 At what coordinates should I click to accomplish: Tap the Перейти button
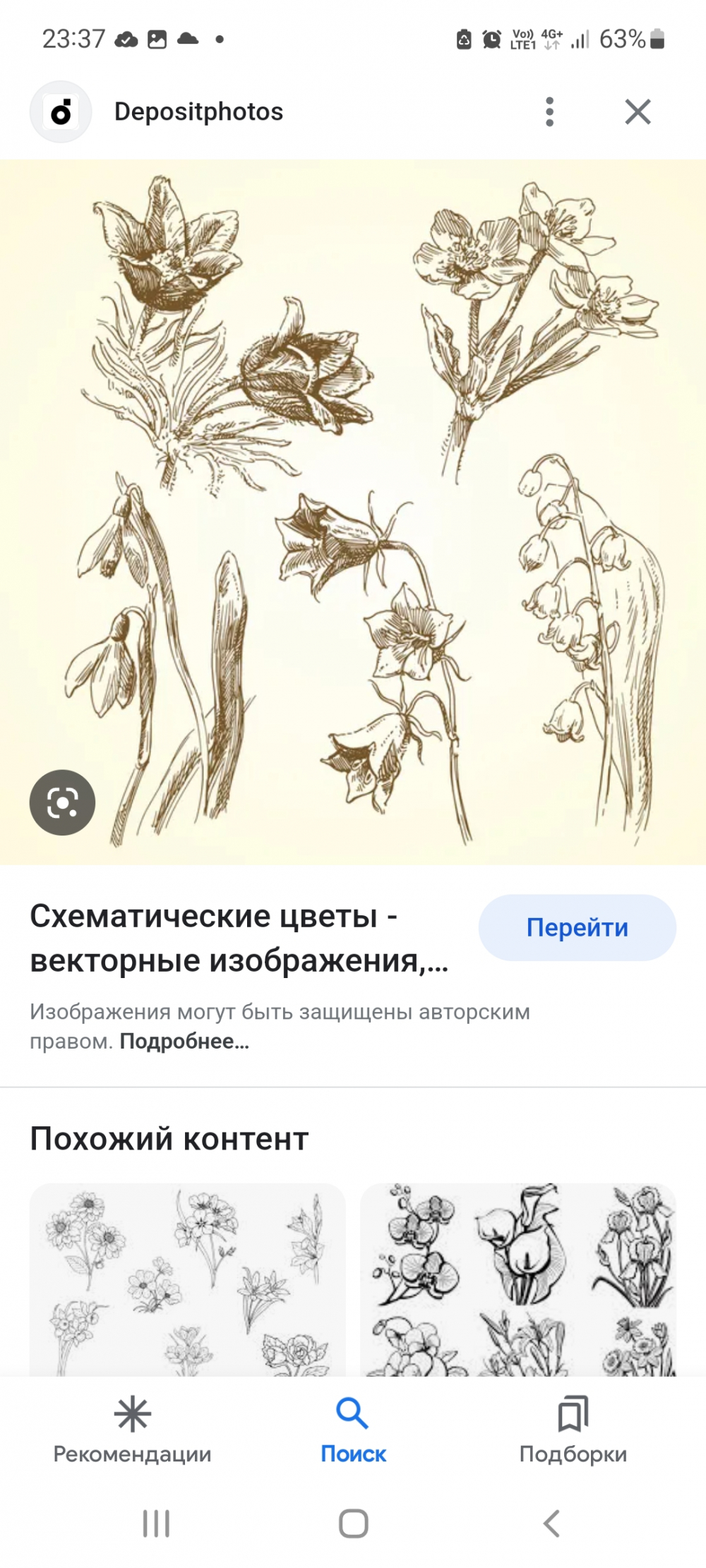[x=577, y=927]
